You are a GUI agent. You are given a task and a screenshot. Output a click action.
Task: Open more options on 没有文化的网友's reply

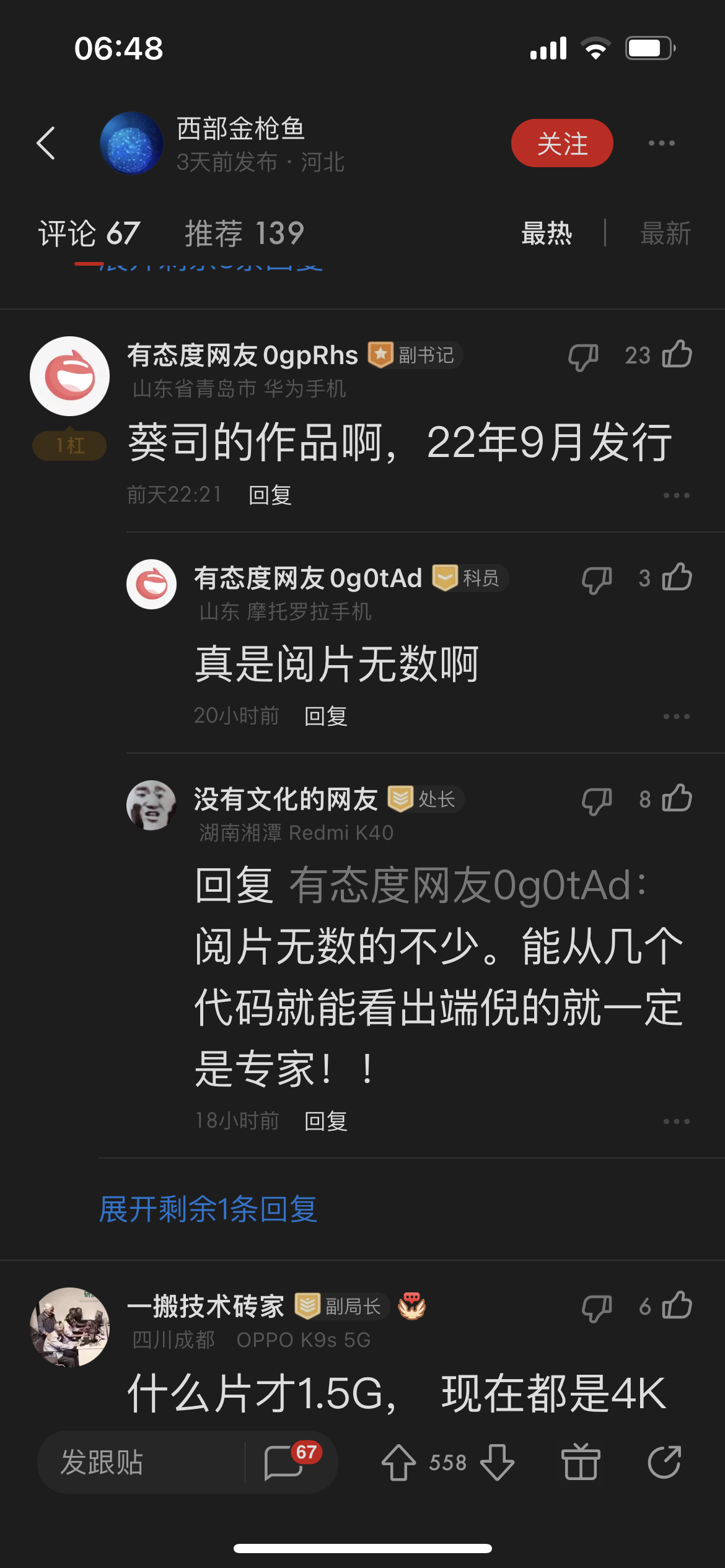point(676,1122)
